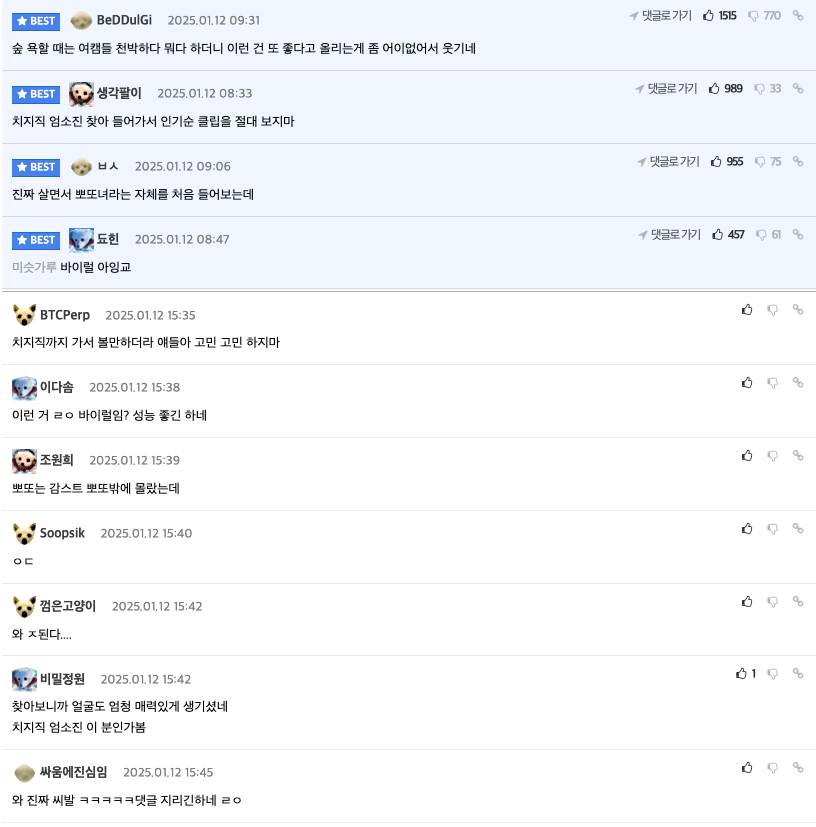Image resolution: width=816 pixels, height=827 pixels.
Task: Copy link of 됴힌's best comment
Action: tap(798, 235)
